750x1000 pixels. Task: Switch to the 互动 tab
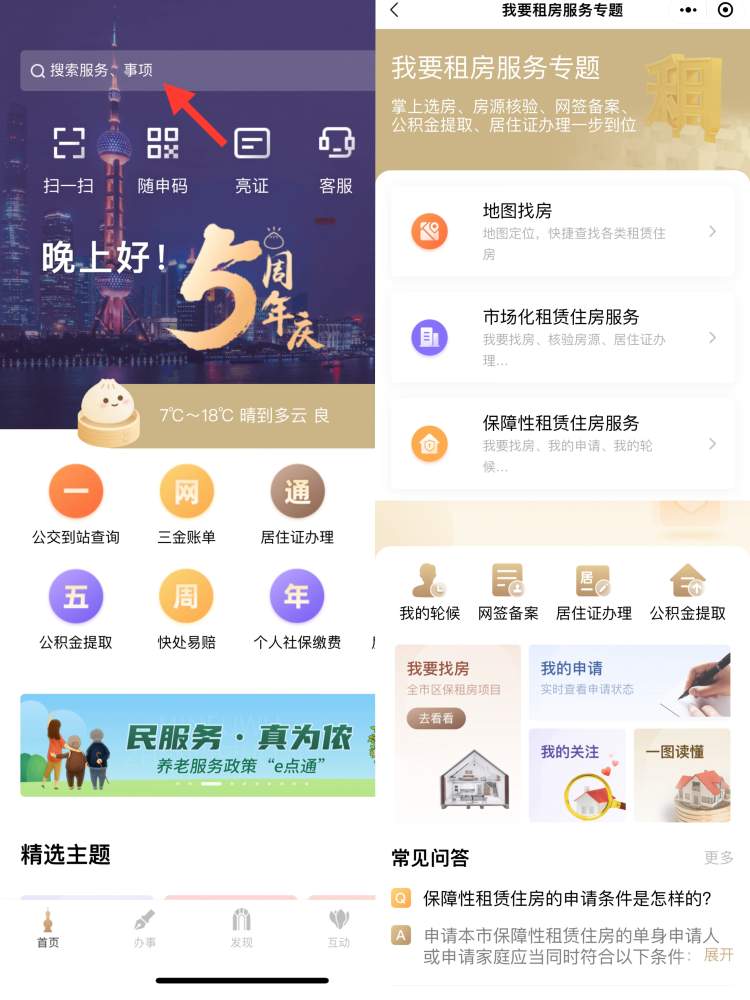click(x=339, y=928)
